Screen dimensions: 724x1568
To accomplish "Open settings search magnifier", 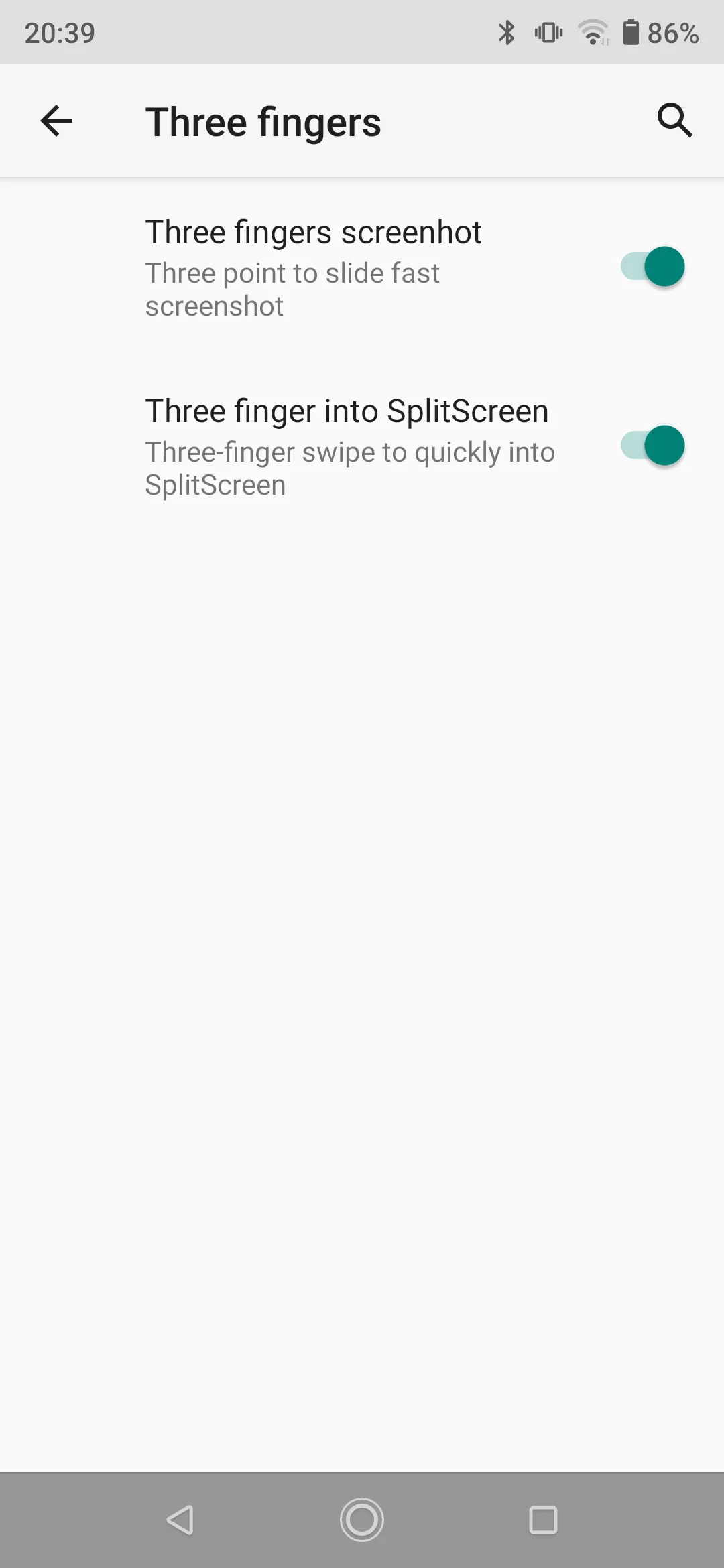I will coord(674,121).
